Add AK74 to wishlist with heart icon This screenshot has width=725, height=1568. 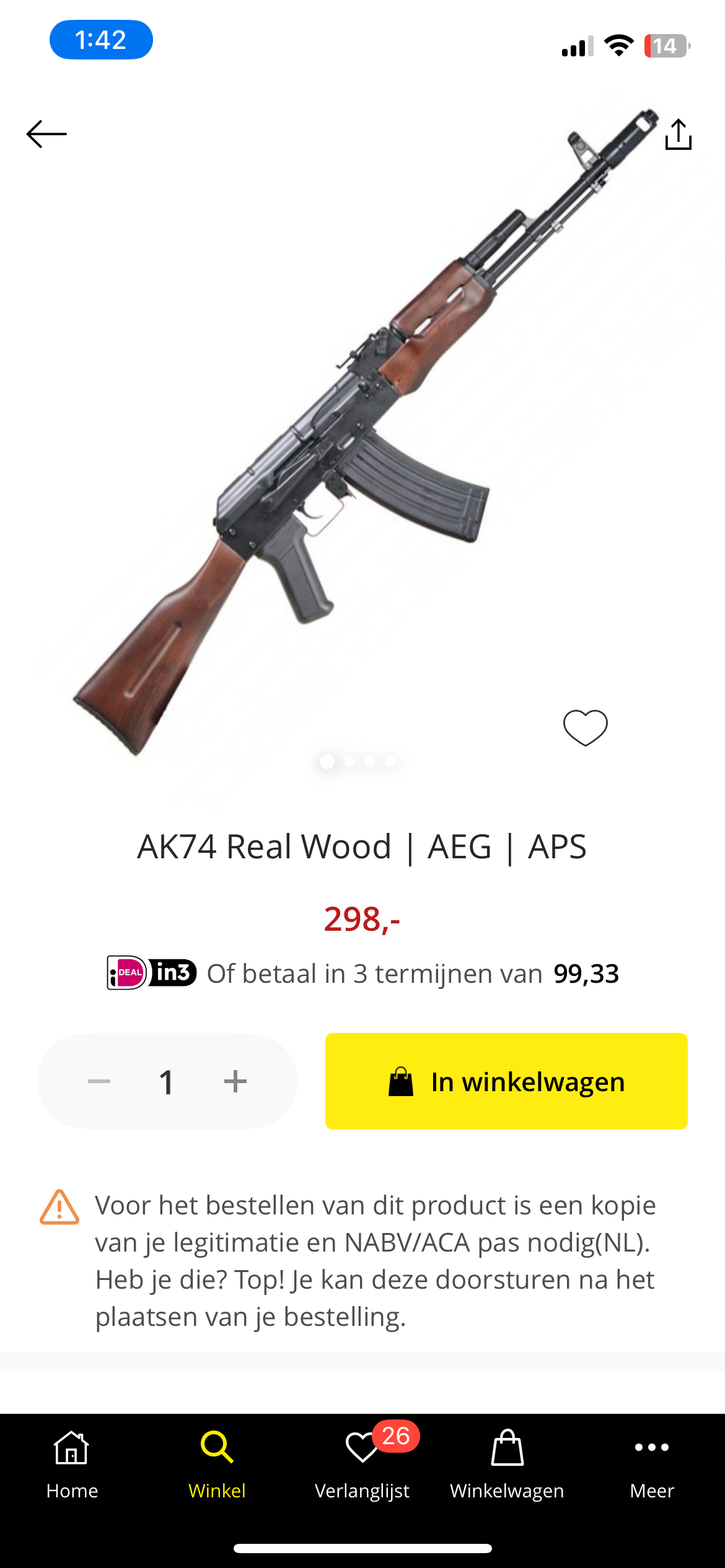click(585, 727)
